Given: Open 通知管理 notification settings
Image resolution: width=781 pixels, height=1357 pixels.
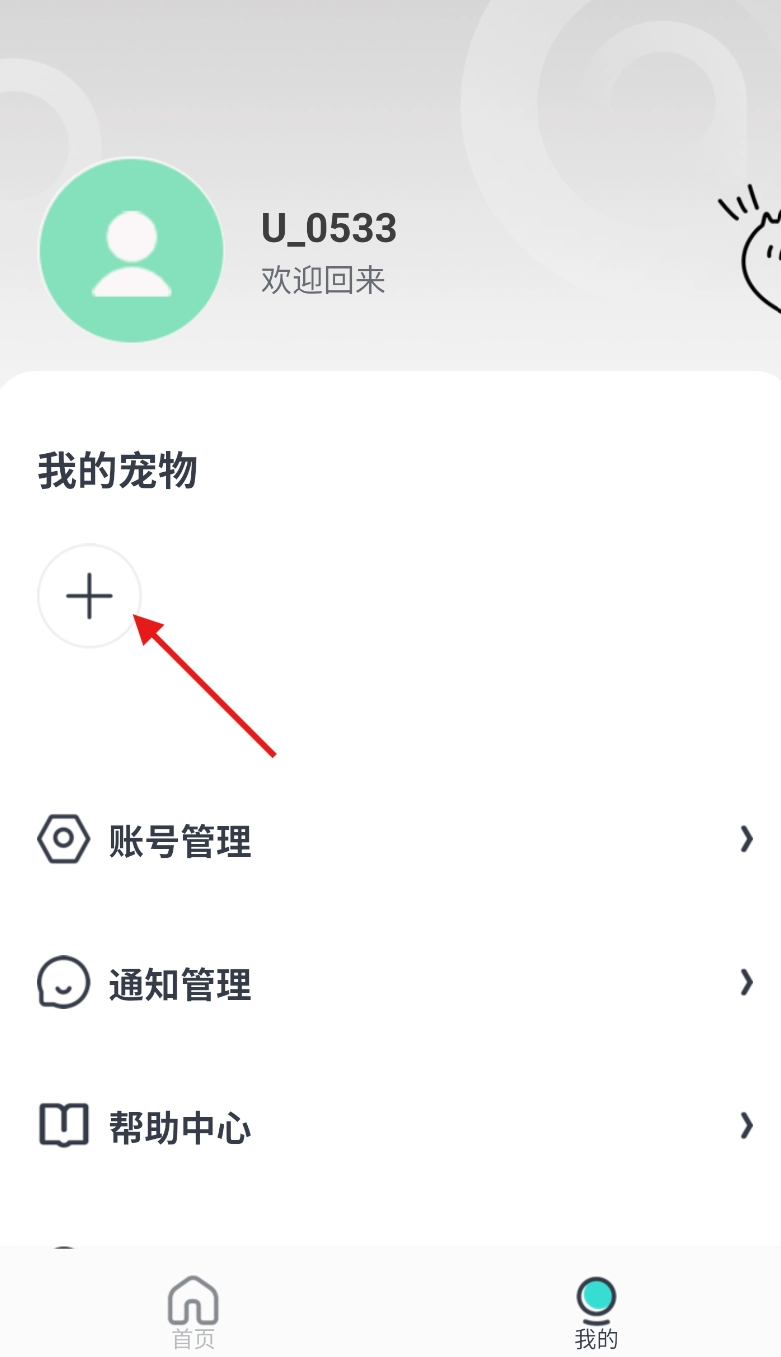Looking at the screenshot, I should [x=390, y=985].
